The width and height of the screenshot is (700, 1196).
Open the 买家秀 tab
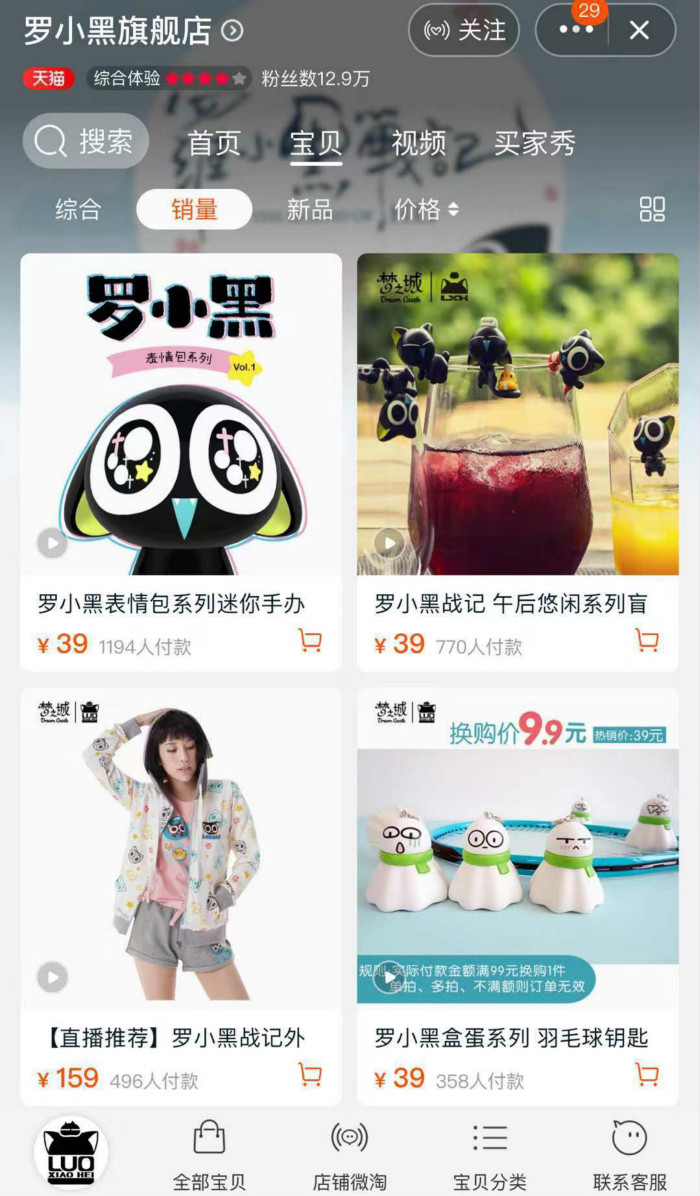tap(535, 143)
